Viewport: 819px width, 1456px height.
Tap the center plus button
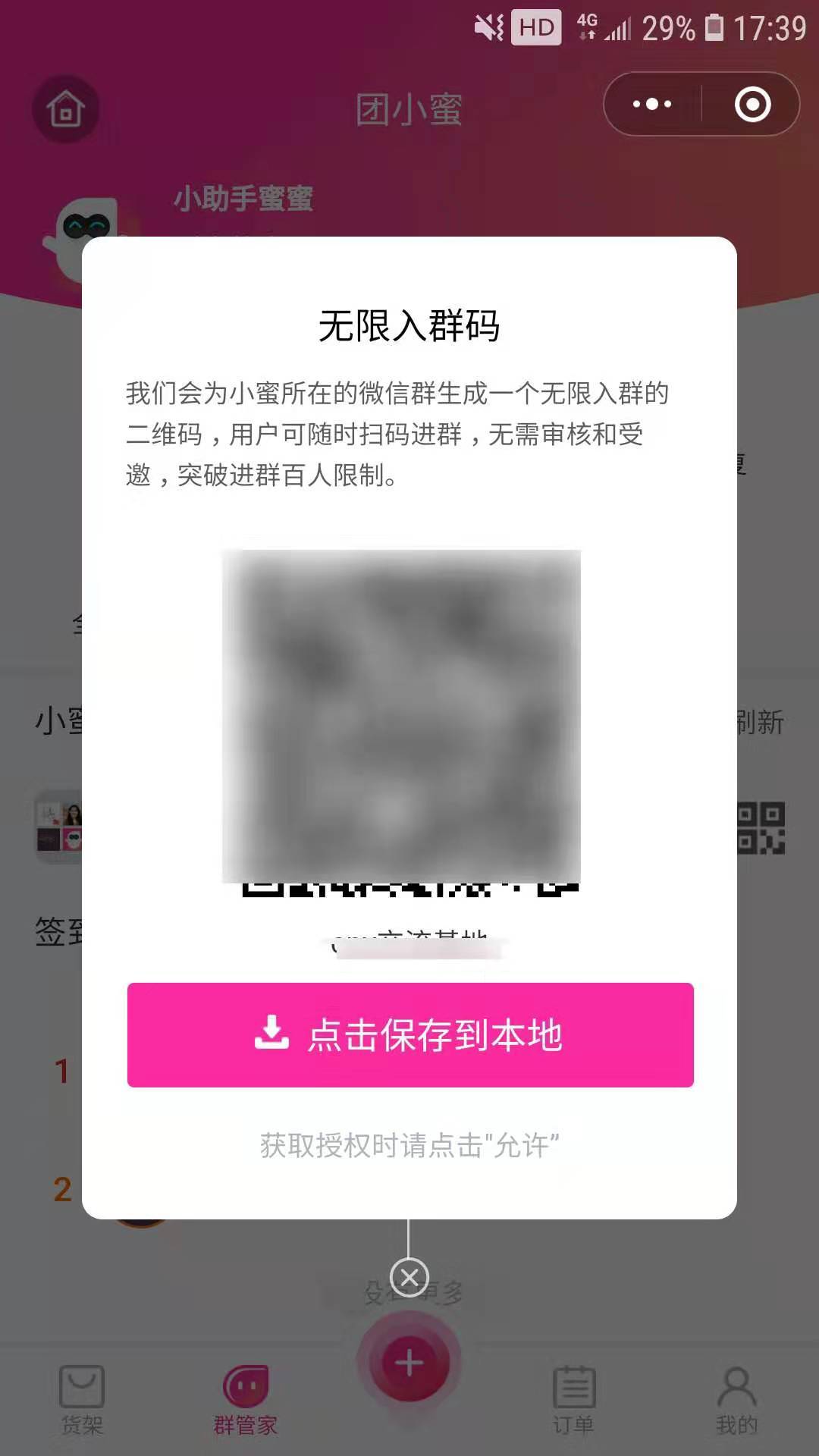click(409, 1363)
